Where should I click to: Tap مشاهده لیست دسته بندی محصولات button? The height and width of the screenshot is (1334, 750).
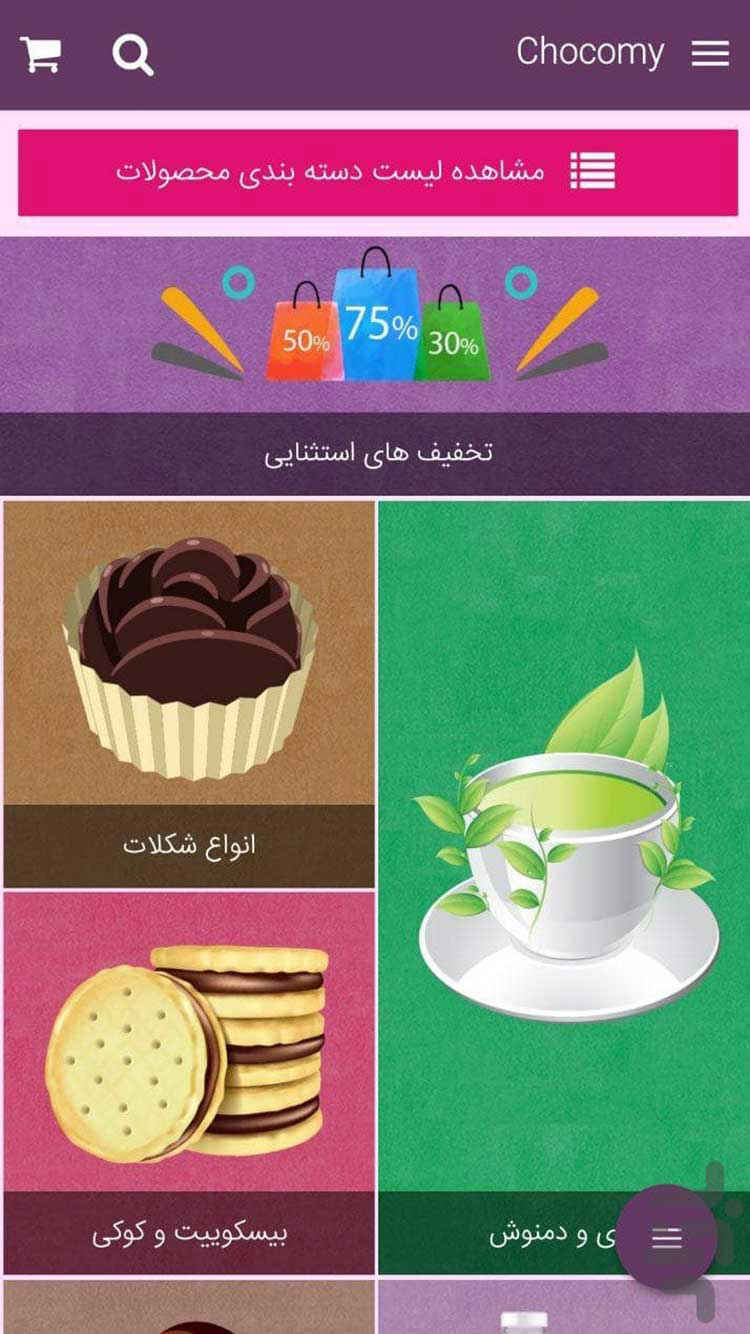tap(377, 172)
